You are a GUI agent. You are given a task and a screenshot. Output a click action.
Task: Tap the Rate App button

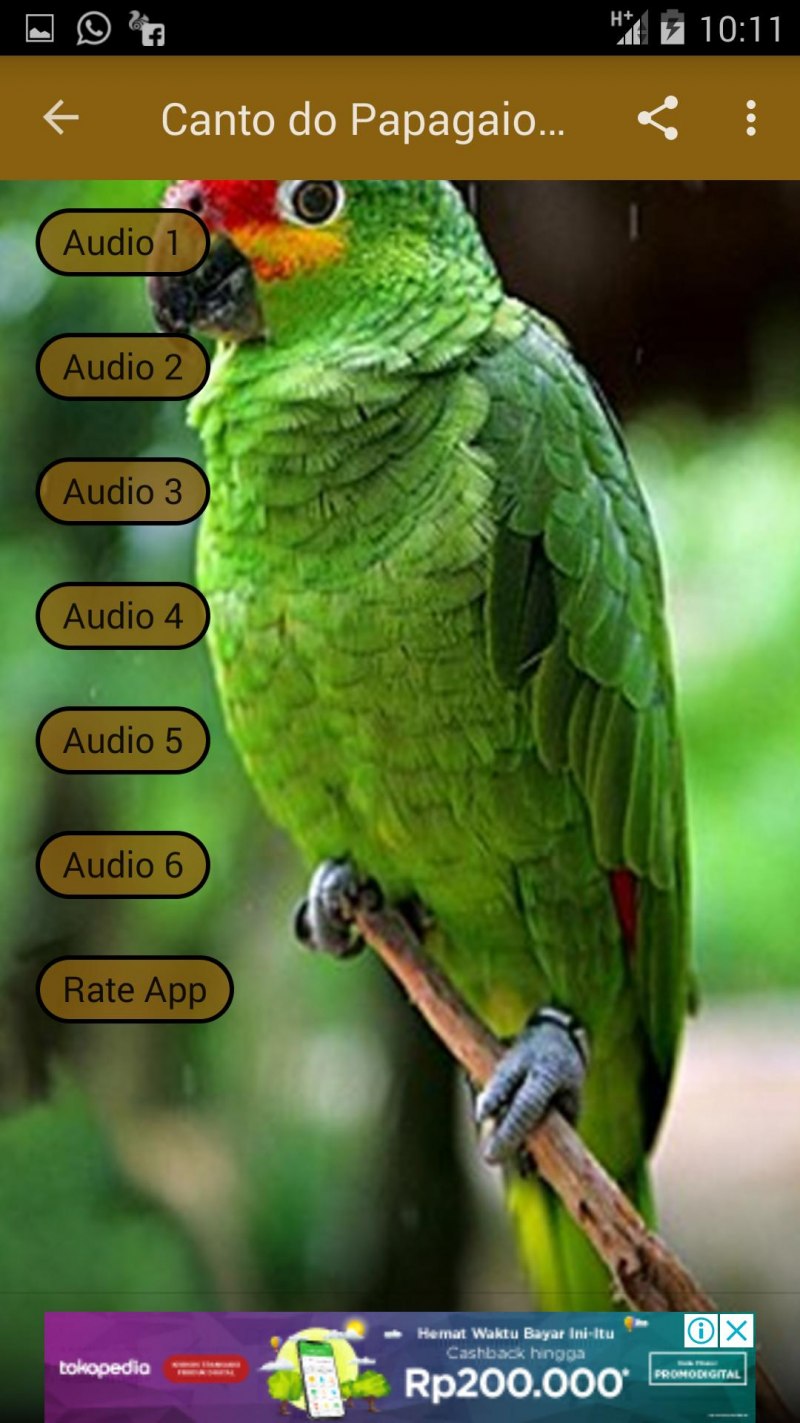[x=134, y=990]
